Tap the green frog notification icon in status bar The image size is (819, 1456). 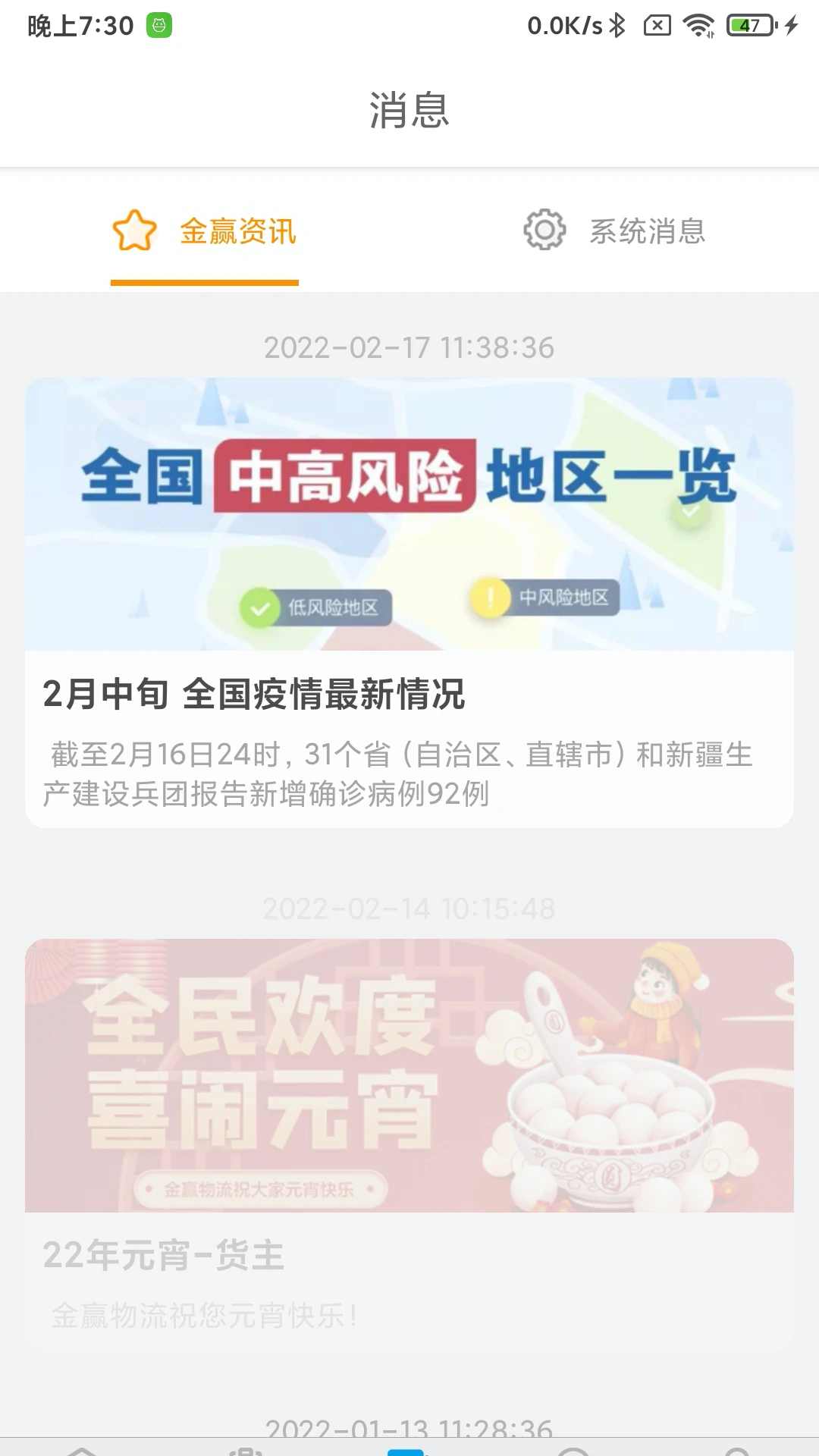tap(158, 23)
